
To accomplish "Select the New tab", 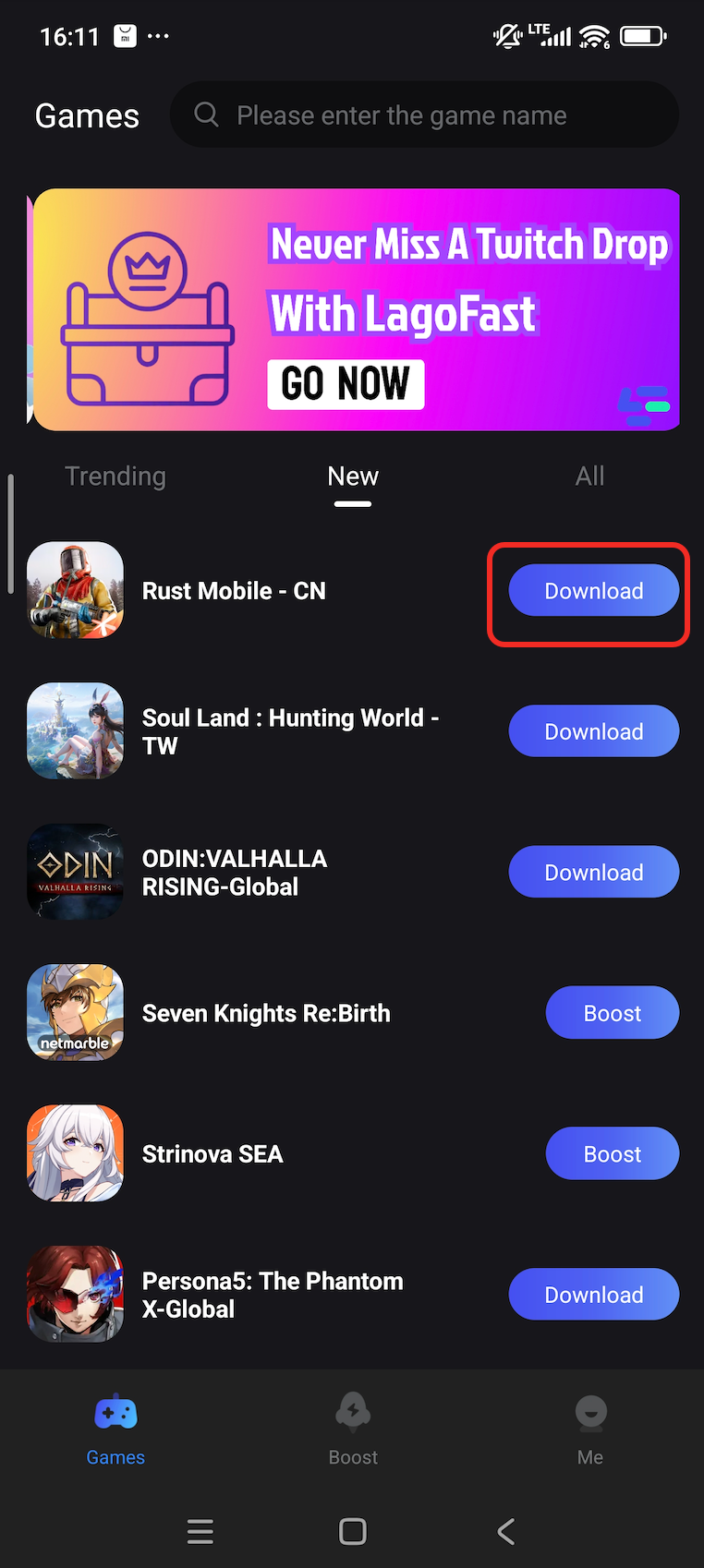I will click(x=353, y=476).
